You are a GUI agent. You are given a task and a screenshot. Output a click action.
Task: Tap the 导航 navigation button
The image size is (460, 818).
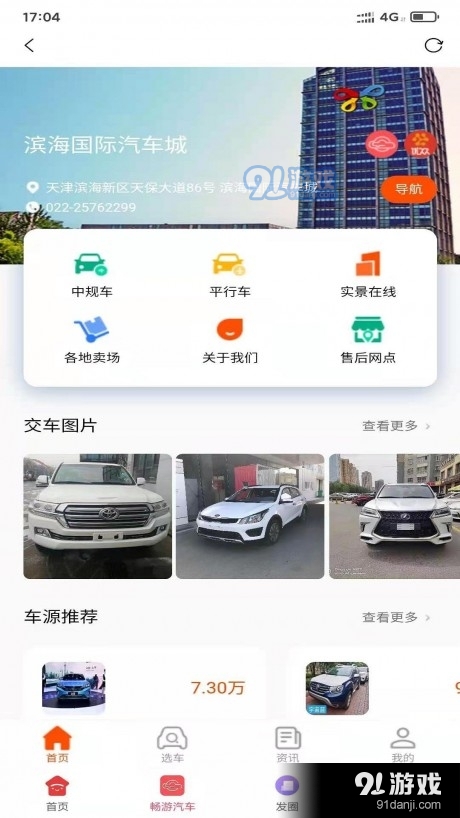(408, 189)
